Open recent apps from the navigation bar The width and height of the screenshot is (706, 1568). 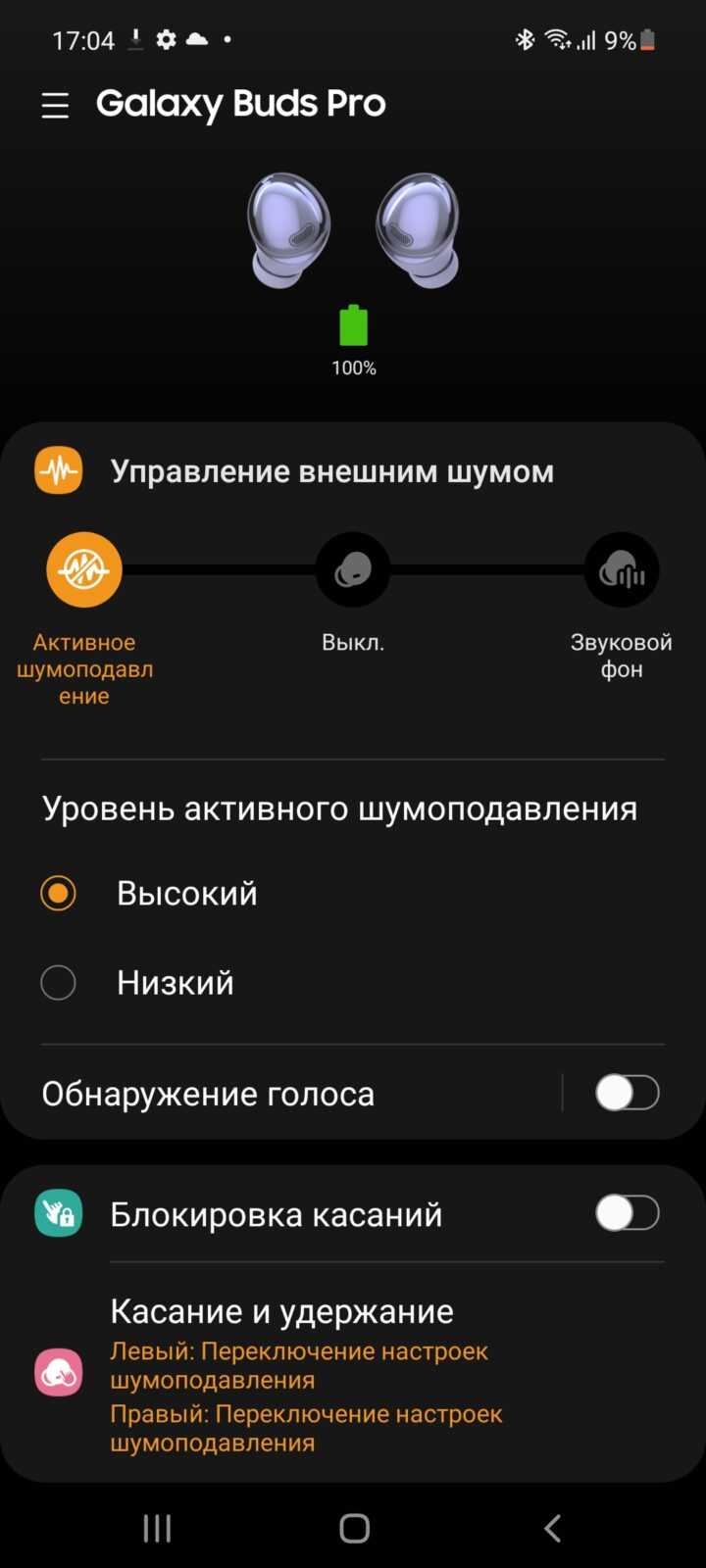157,1527
